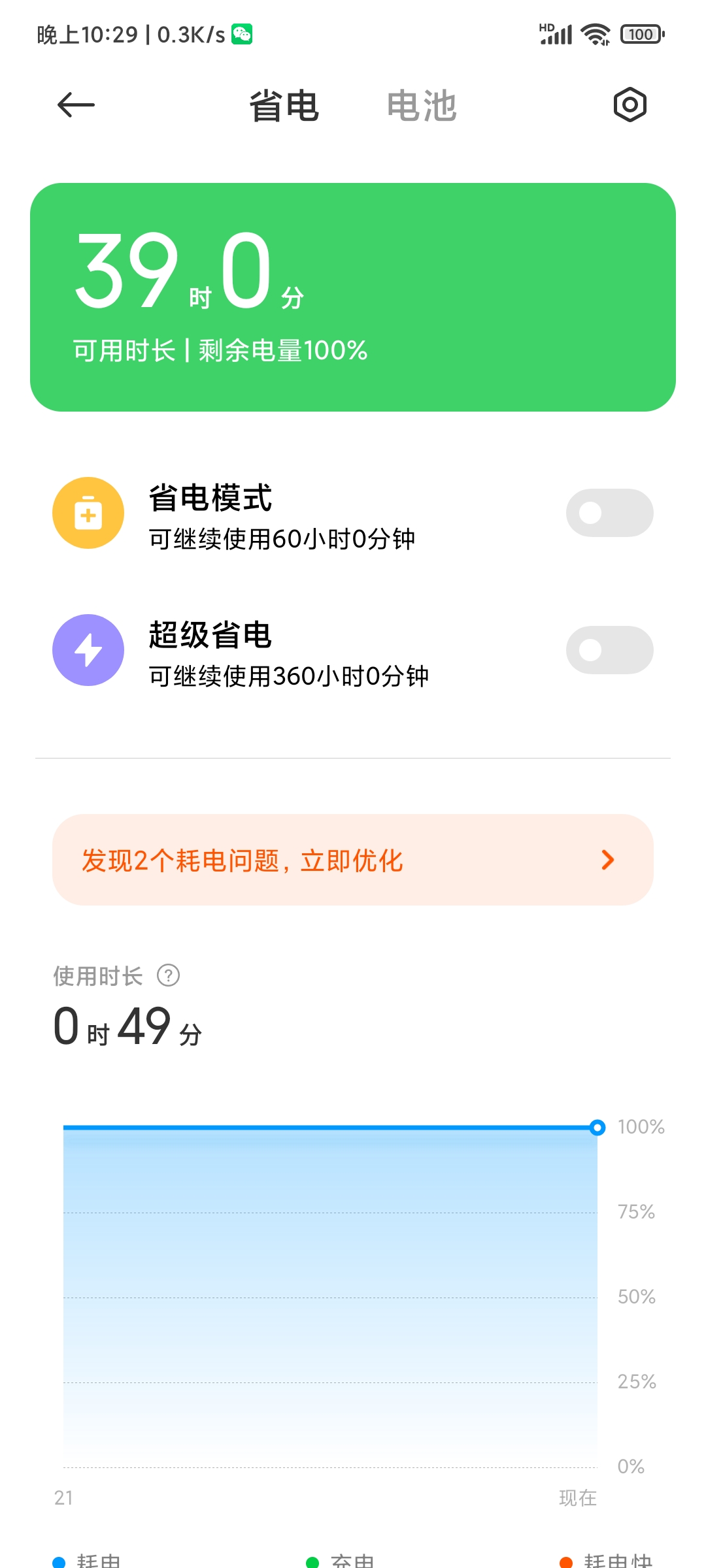
Task: Turn on 省电模式 switch
Action: coord(609,513)
